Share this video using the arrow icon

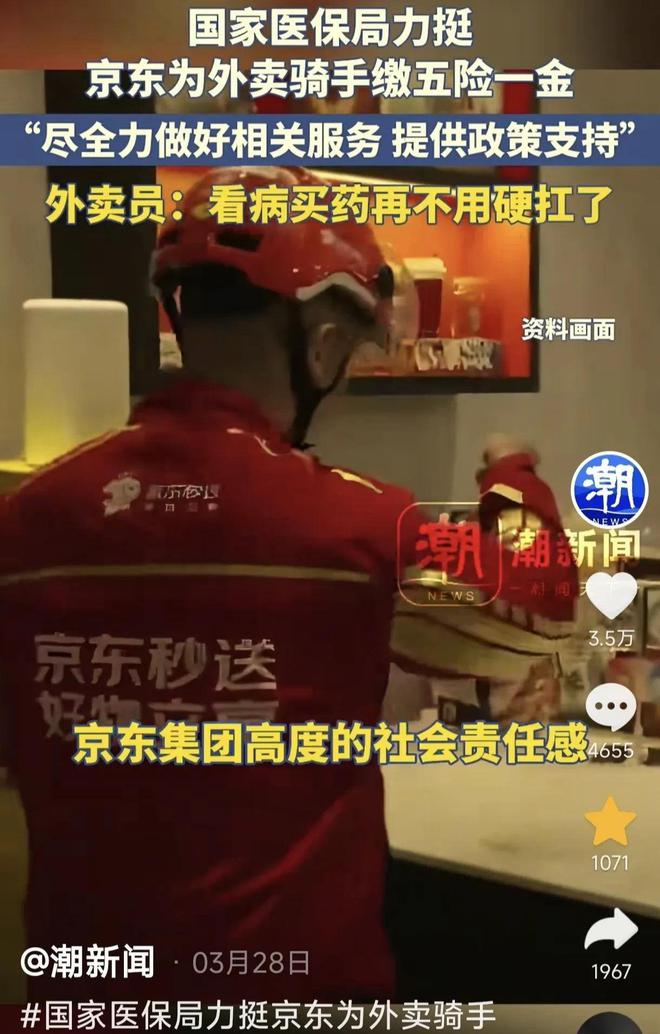coord(610,930)
